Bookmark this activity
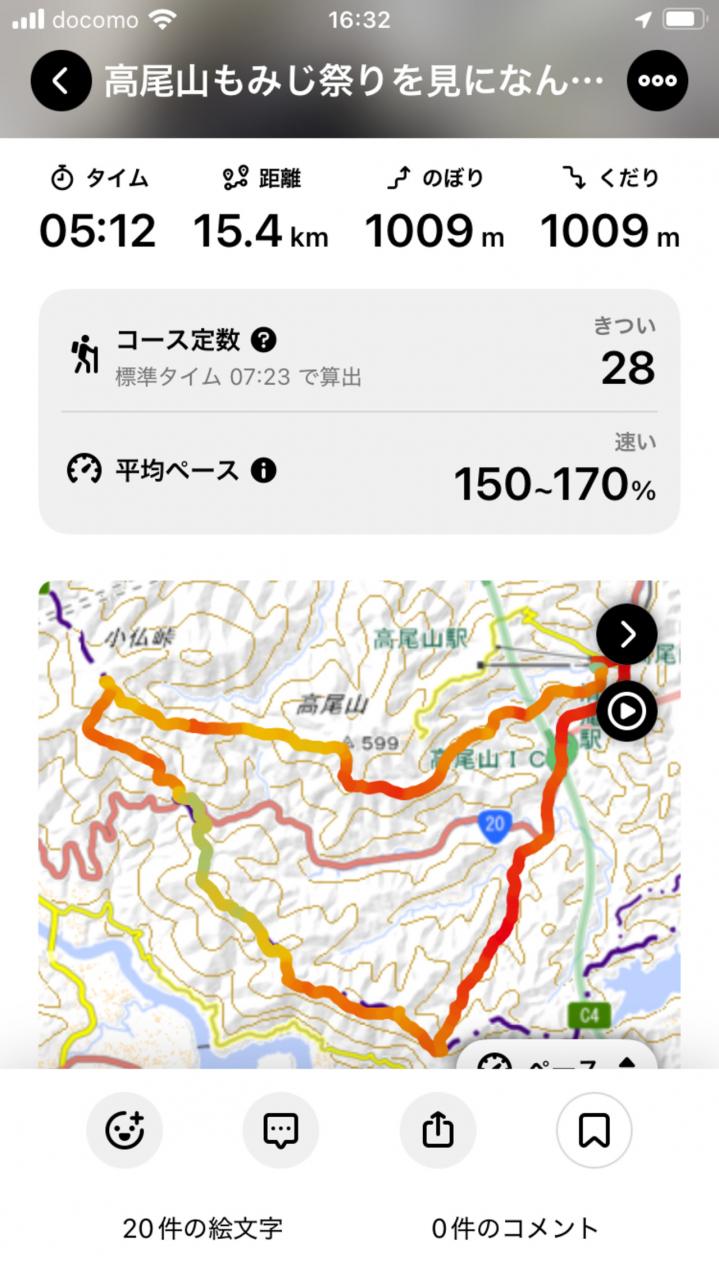This screenshot has width=719, height=1280. (x=594, y=1131)
